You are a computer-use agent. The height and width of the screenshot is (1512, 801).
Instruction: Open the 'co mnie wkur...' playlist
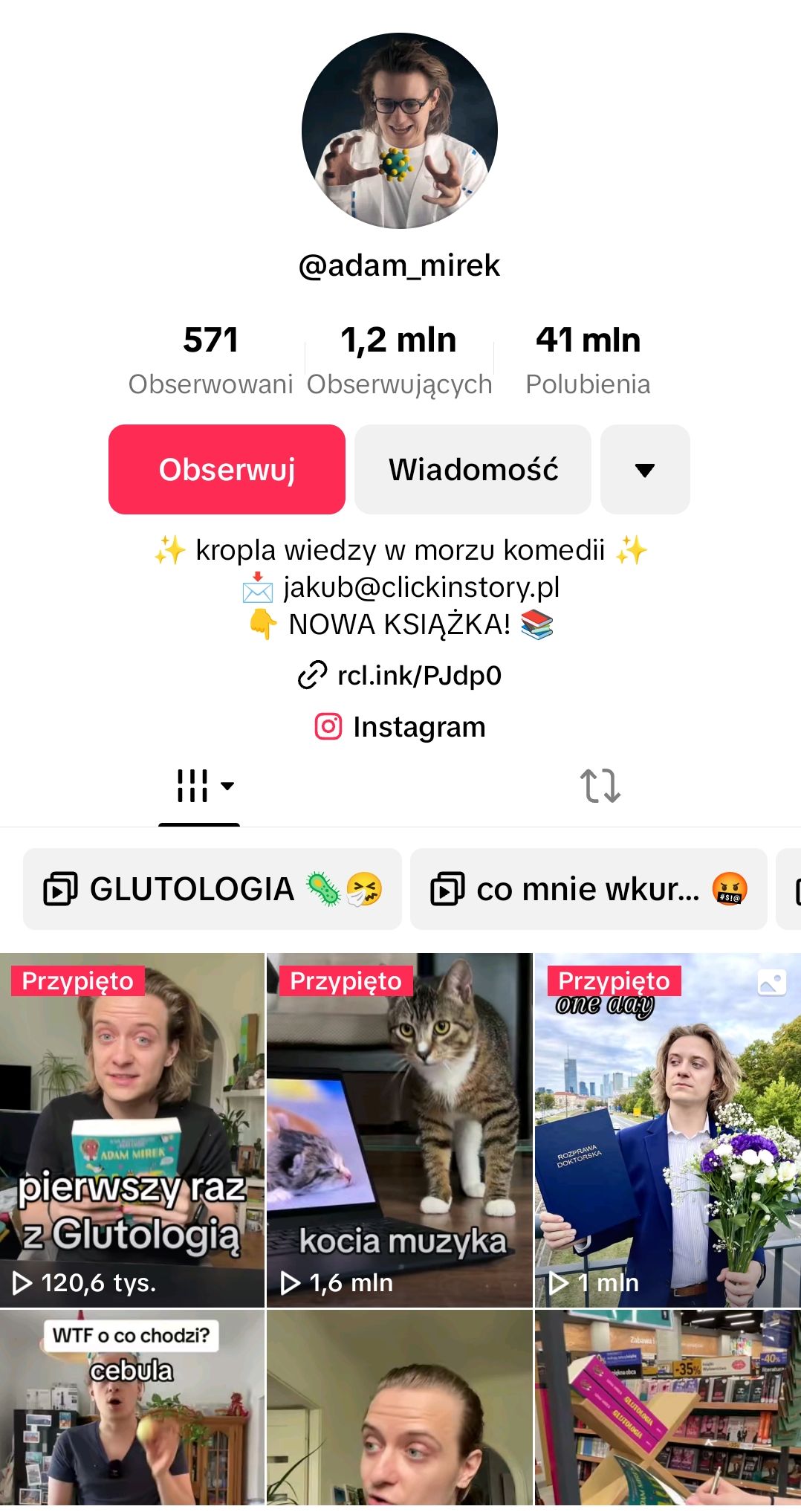coord(588,889)
